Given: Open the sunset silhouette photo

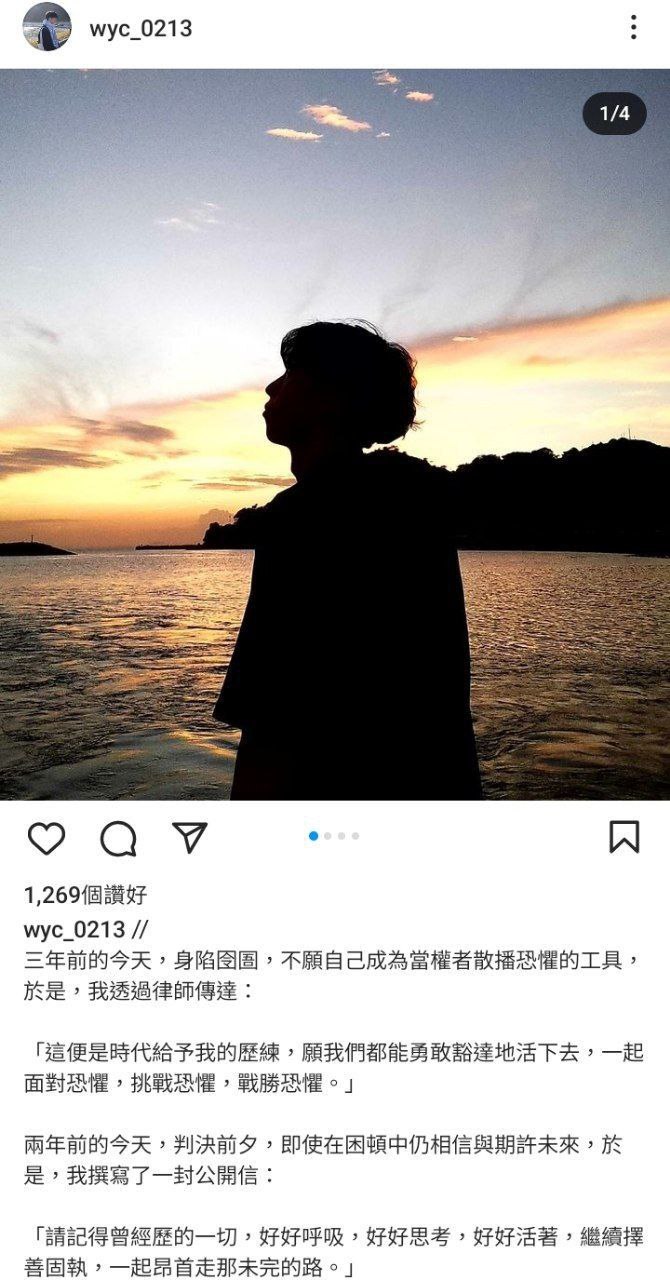Looking at the screenshot, I should (x=335, y=434).
